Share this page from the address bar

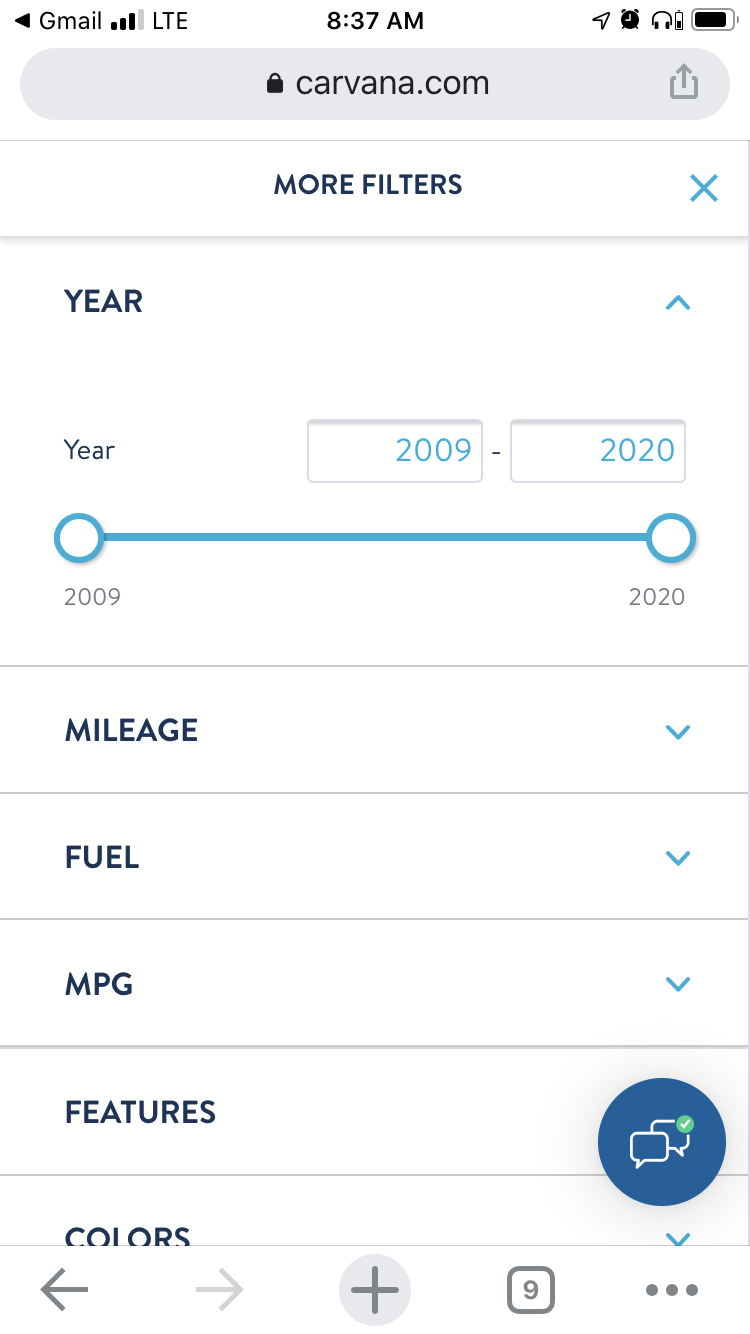click(683, 83)
